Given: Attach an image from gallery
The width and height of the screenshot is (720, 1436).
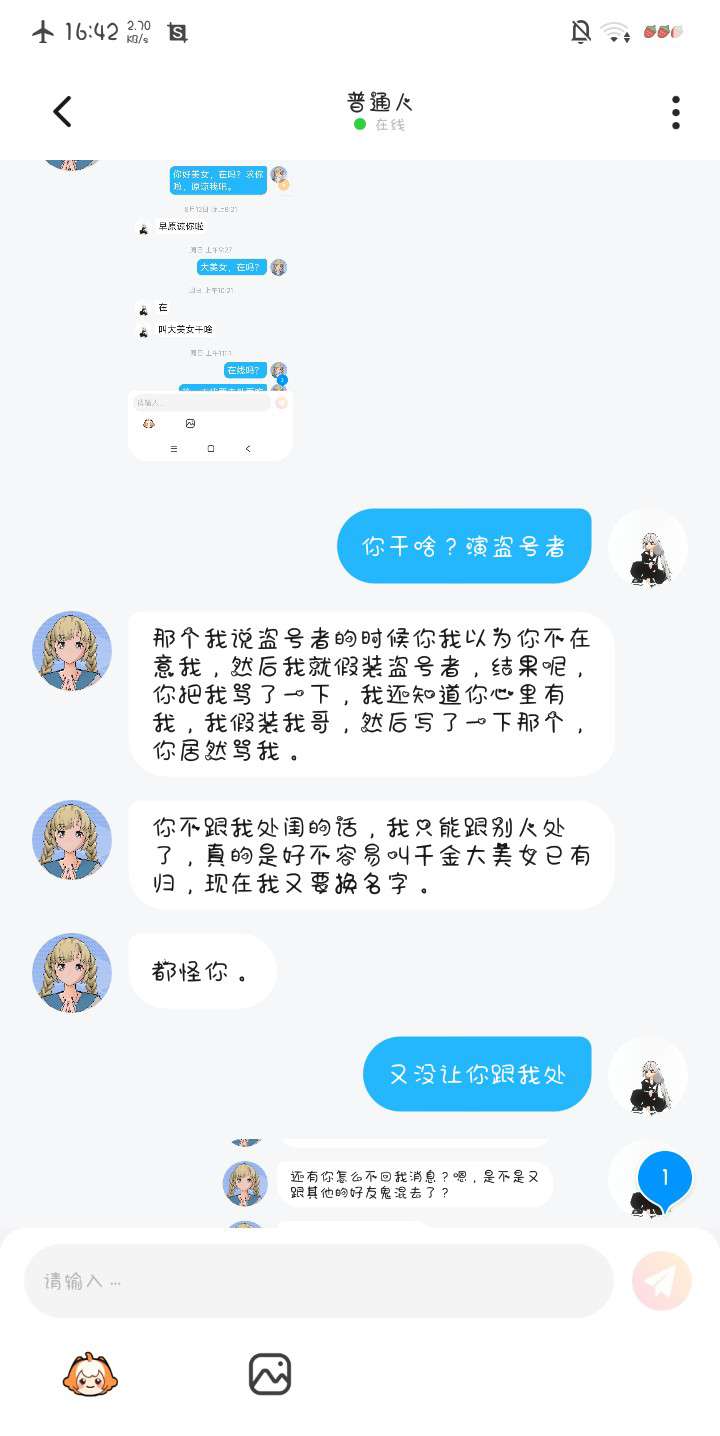Looking at the screenshot, I should pos(269,1374).
